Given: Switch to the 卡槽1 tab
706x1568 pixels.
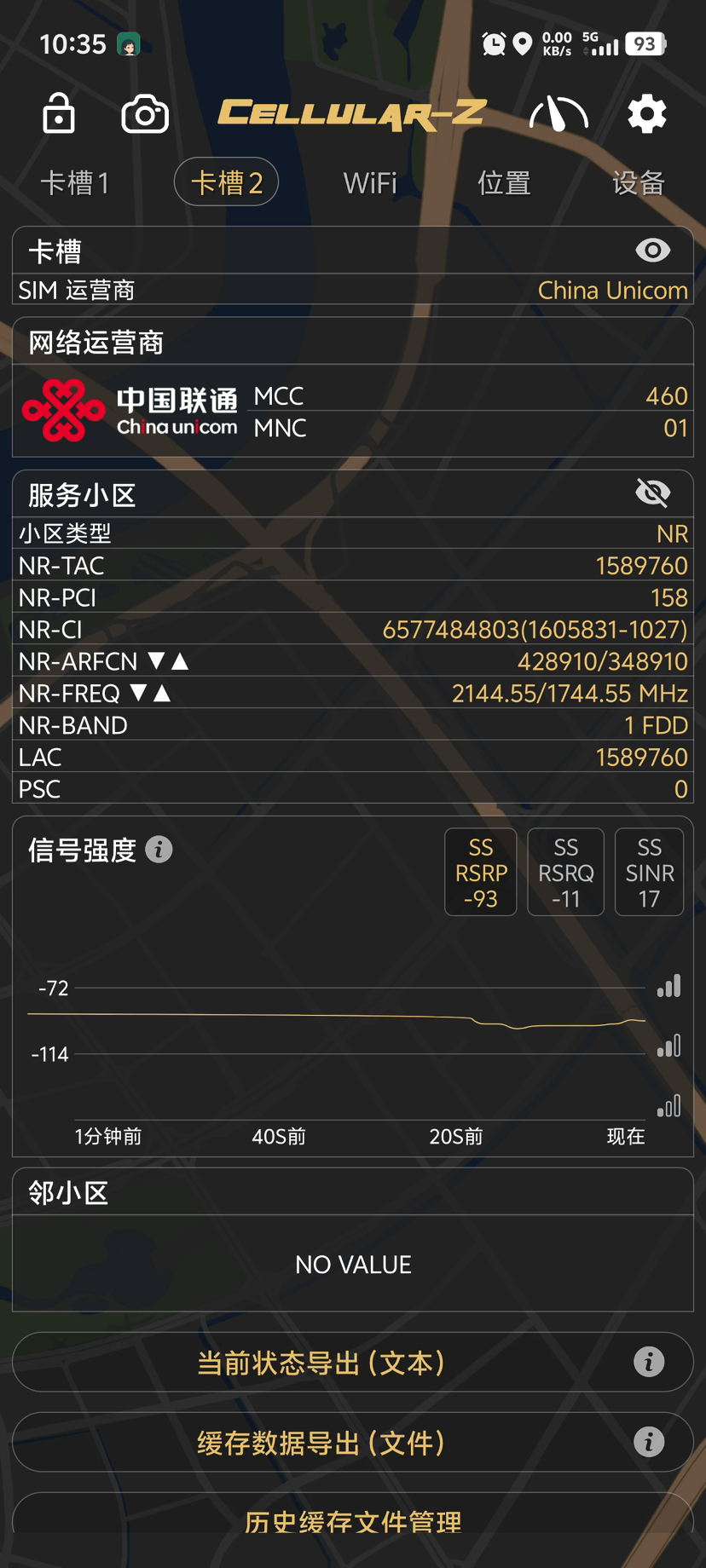Looking at the screenshot, I should tap(75, 182).
